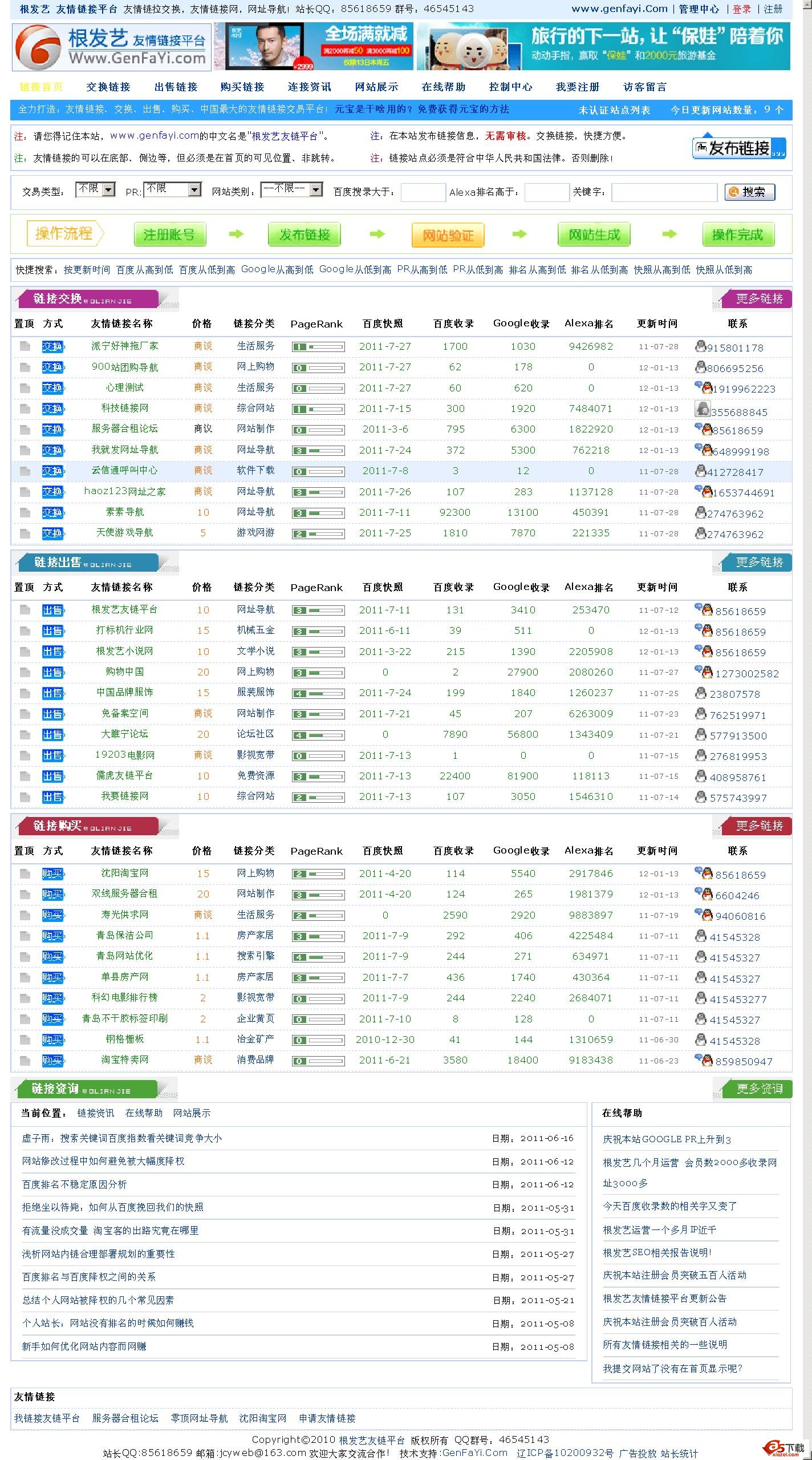Image resolution: width=812 pixels, height=1460 pixels.
Task: Click the PageRank 4 bar for 中国品牌服饰
Action: 317,694
